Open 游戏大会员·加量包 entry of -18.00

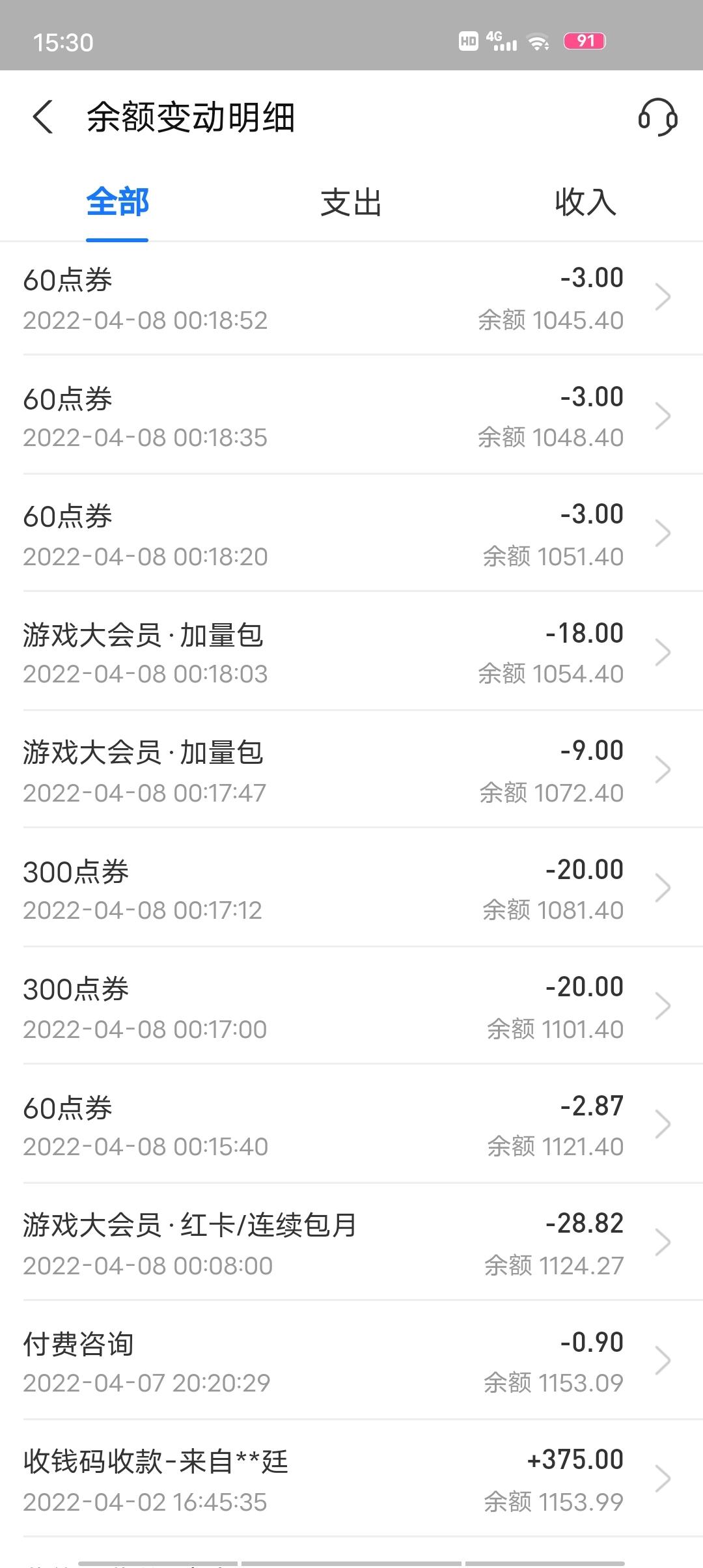tap(351, 652)
